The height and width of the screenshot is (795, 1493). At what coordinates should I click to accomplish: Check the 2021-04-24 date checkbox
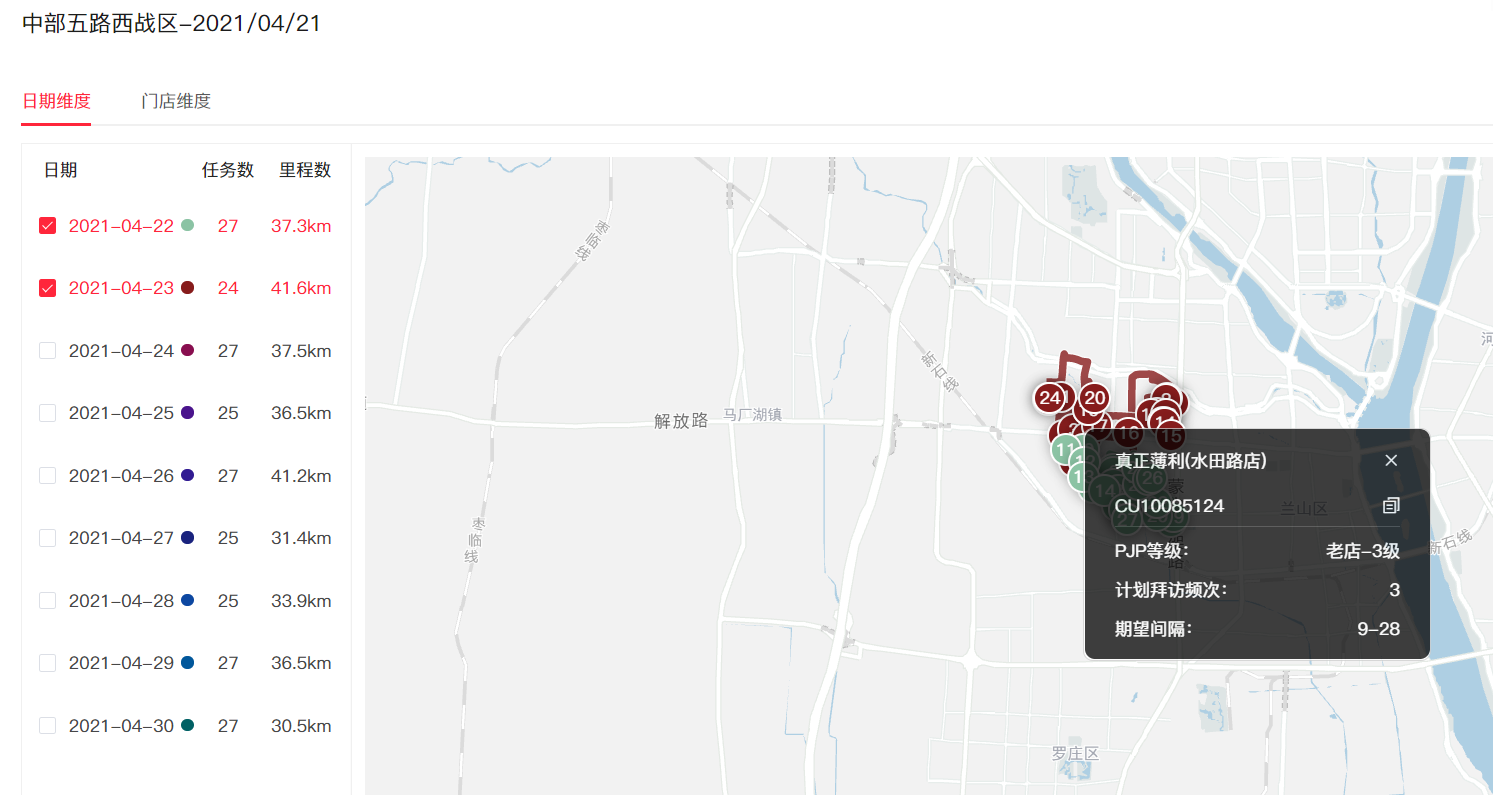coord(47,351)
